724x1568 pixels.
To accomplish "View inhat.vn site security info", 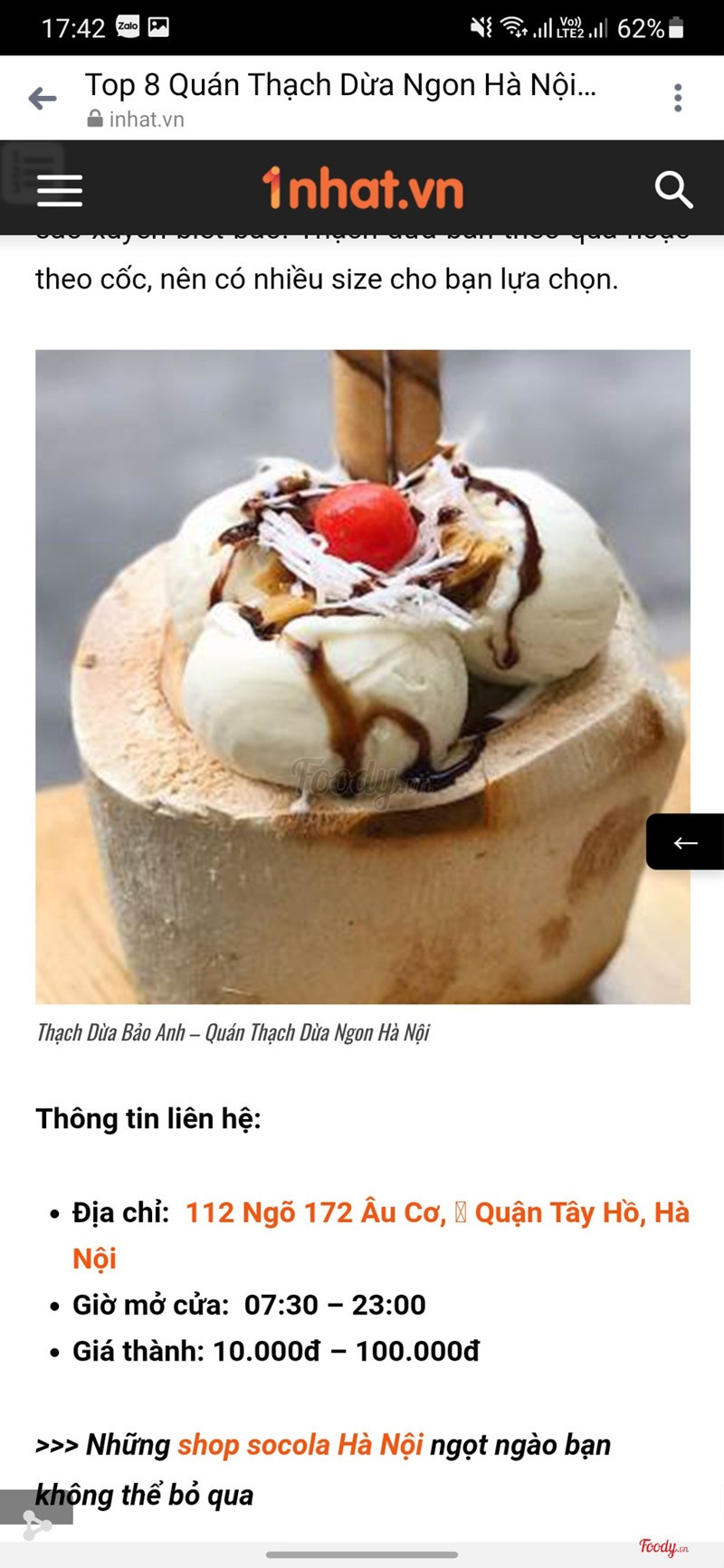I will [x=95, y=119].
